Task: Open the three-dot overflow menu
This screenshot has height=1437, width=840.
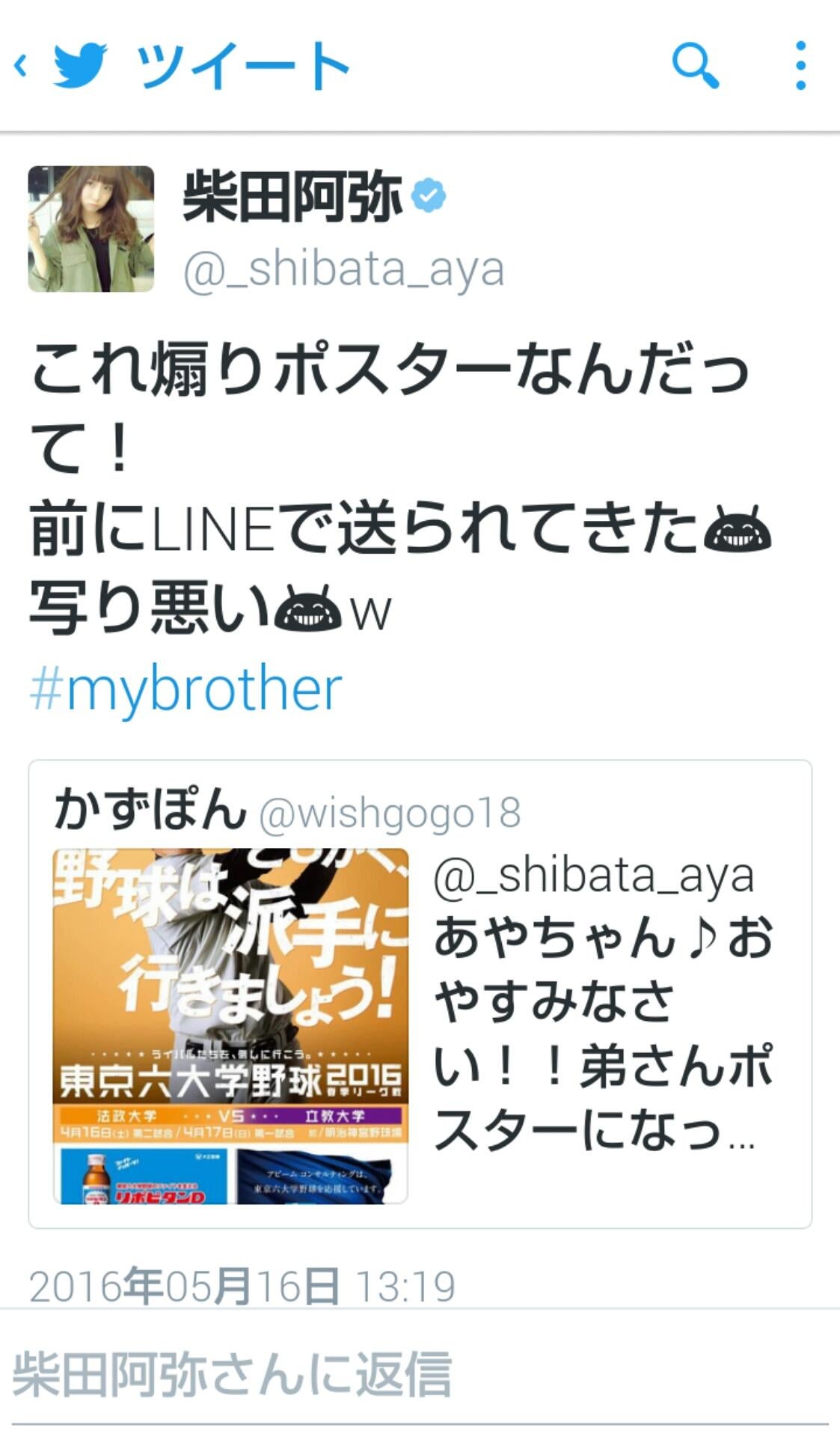Action: pyautogui.click(x=800, y=66)
